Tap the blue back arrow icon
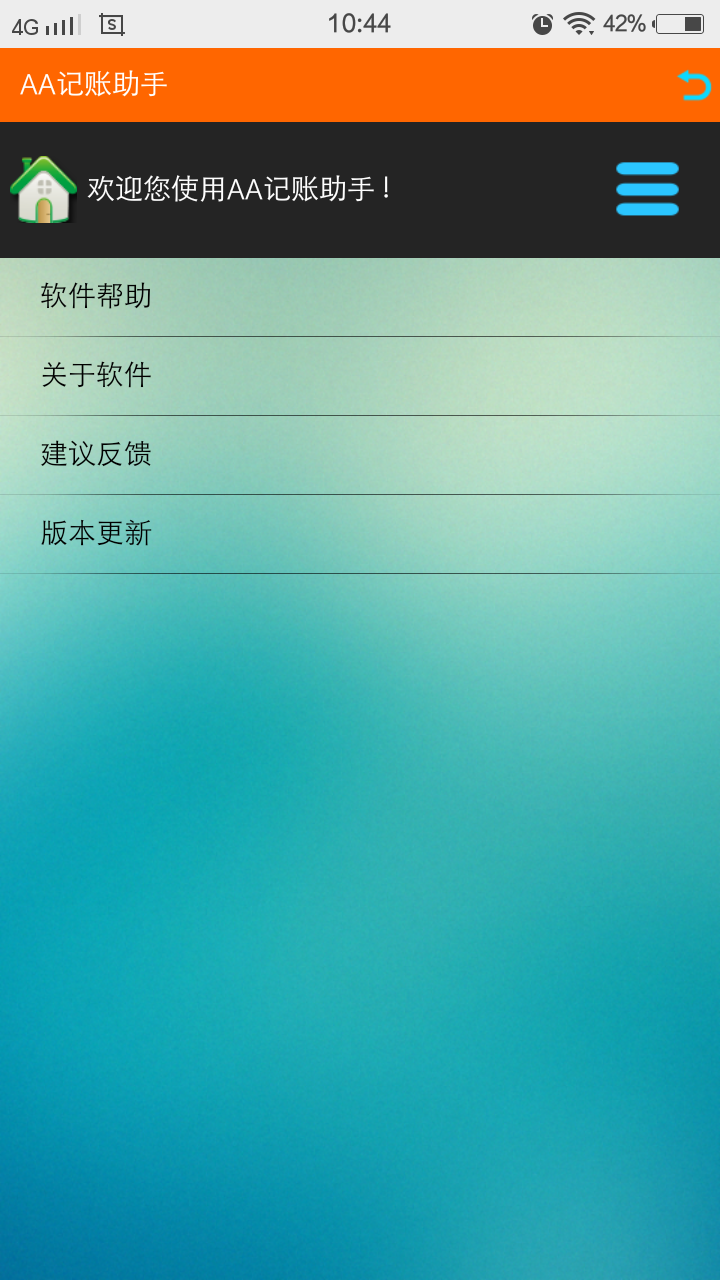720x1280 pixels. tap(694, 85)
